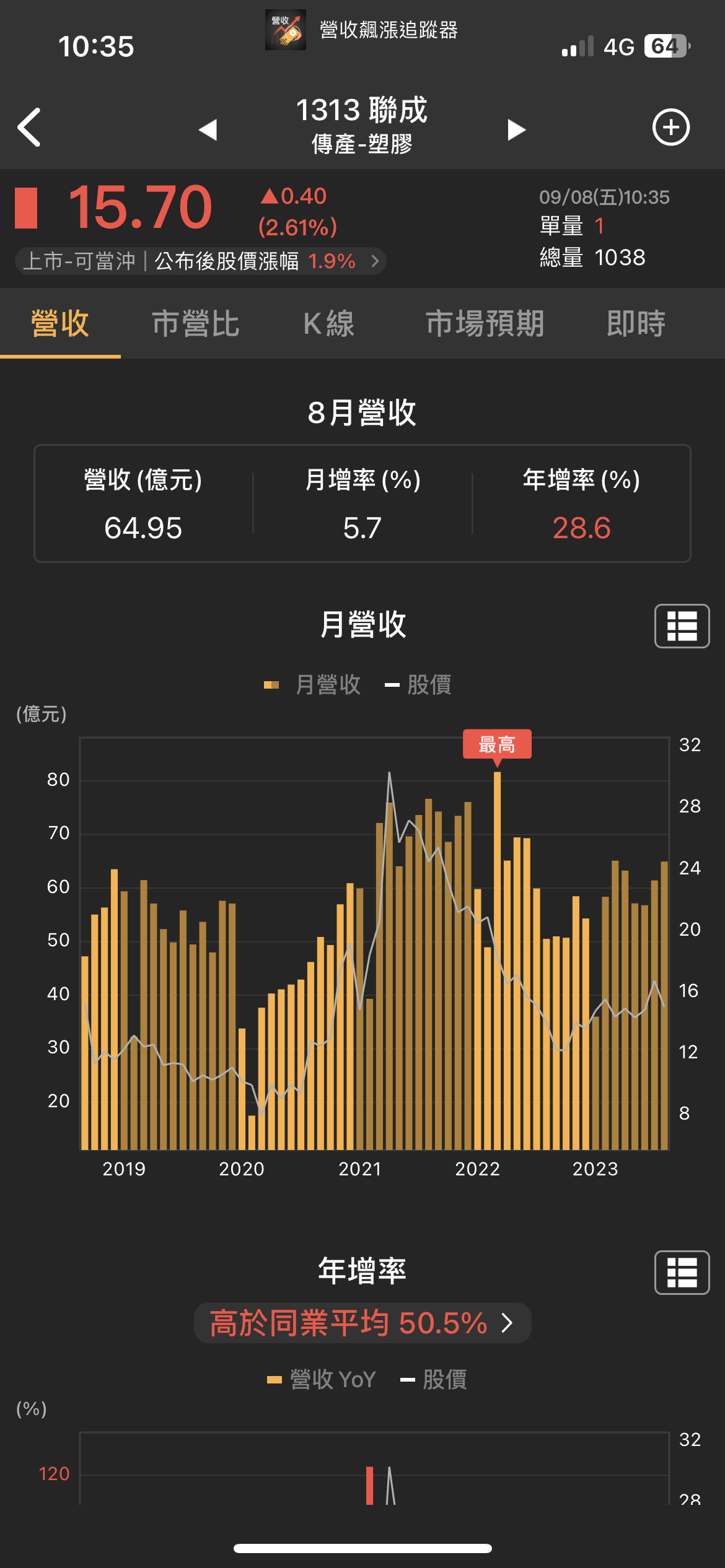
Task: Open 高於同業平均 50.5% comparison
Action: click(x=362, y=1323)
